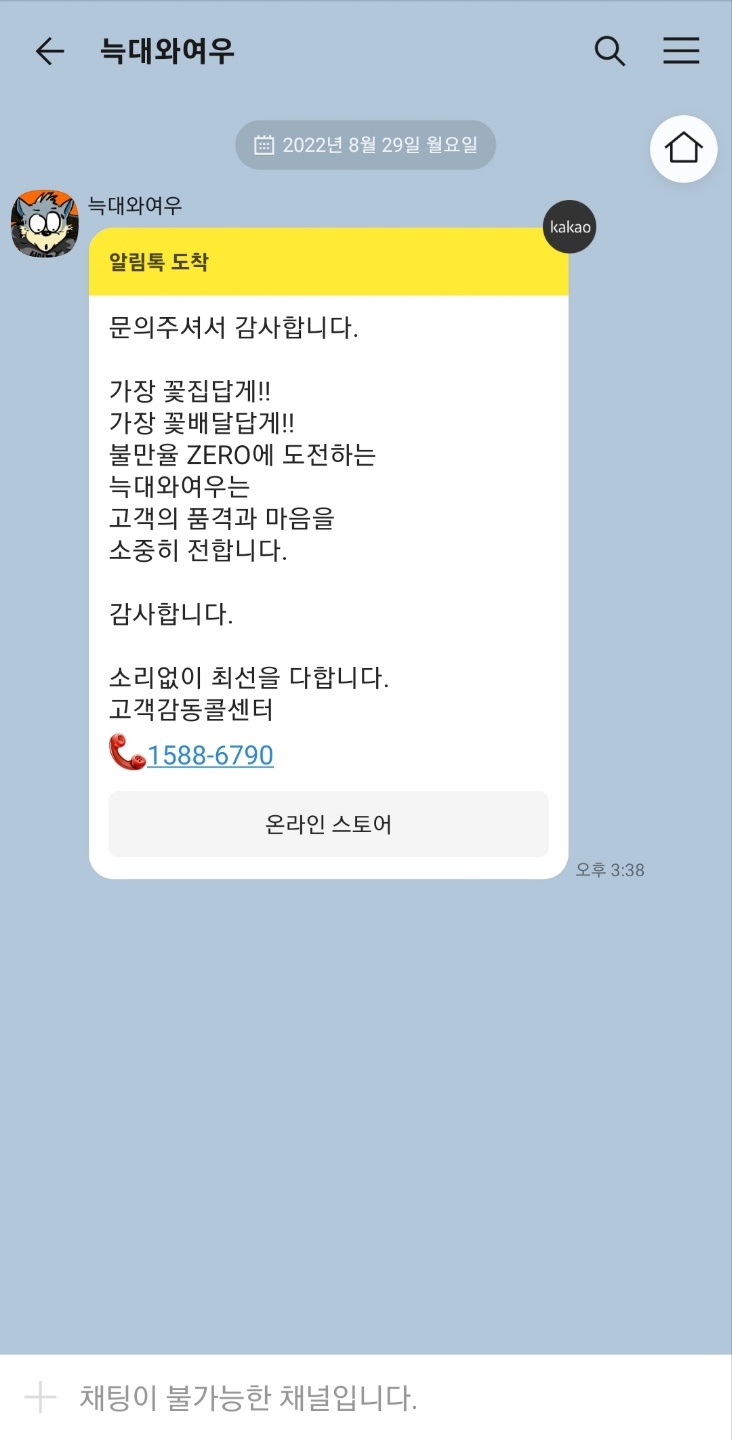This screenshot has height=1440, width=732.
Task: Open the hamburger menu
Action: tap(681, 51)
